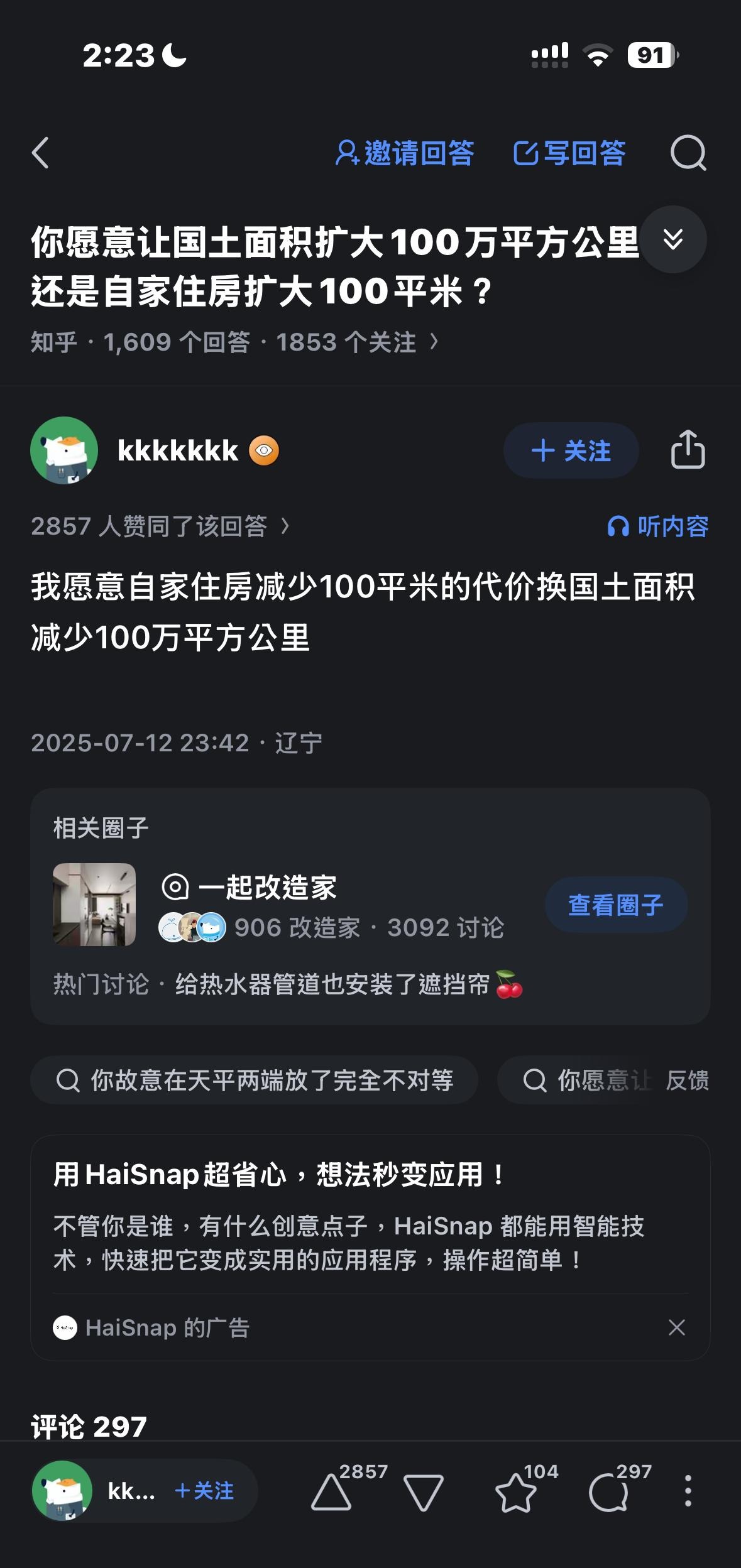Follow kkkkkkk with the large 关注 button
741x1568 pixels.
(571, 450)
